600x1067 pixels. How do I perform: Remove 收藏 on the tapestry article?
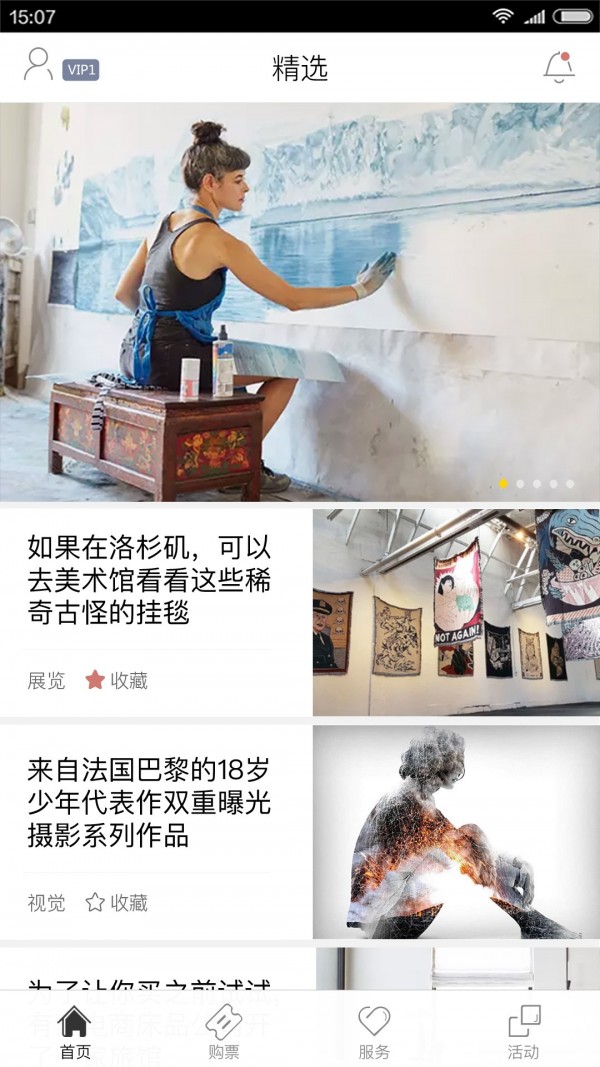117,681
